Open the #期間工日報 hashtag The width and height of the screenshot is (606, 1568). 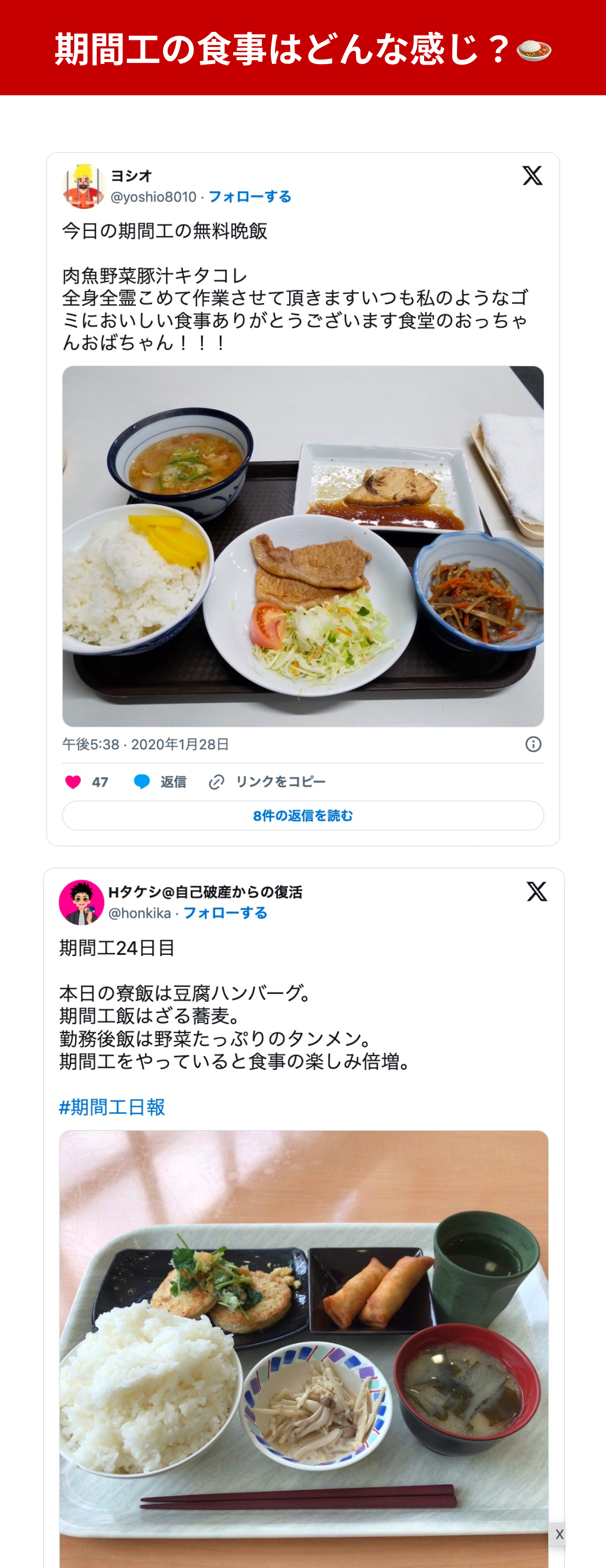pos(112,1107)
